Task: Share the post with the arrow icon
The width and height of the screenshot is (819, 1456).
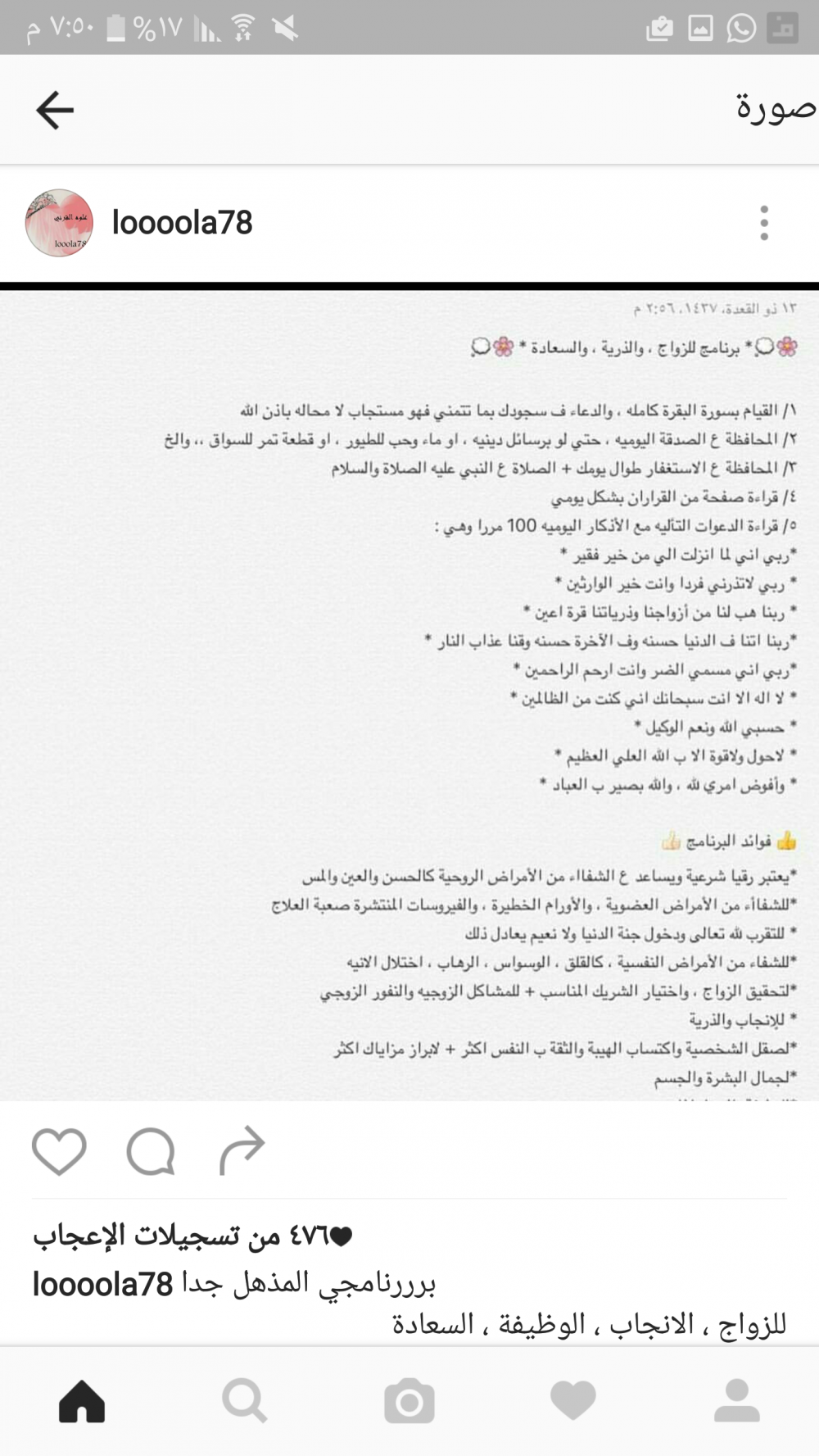Action: coord(242,1150)
